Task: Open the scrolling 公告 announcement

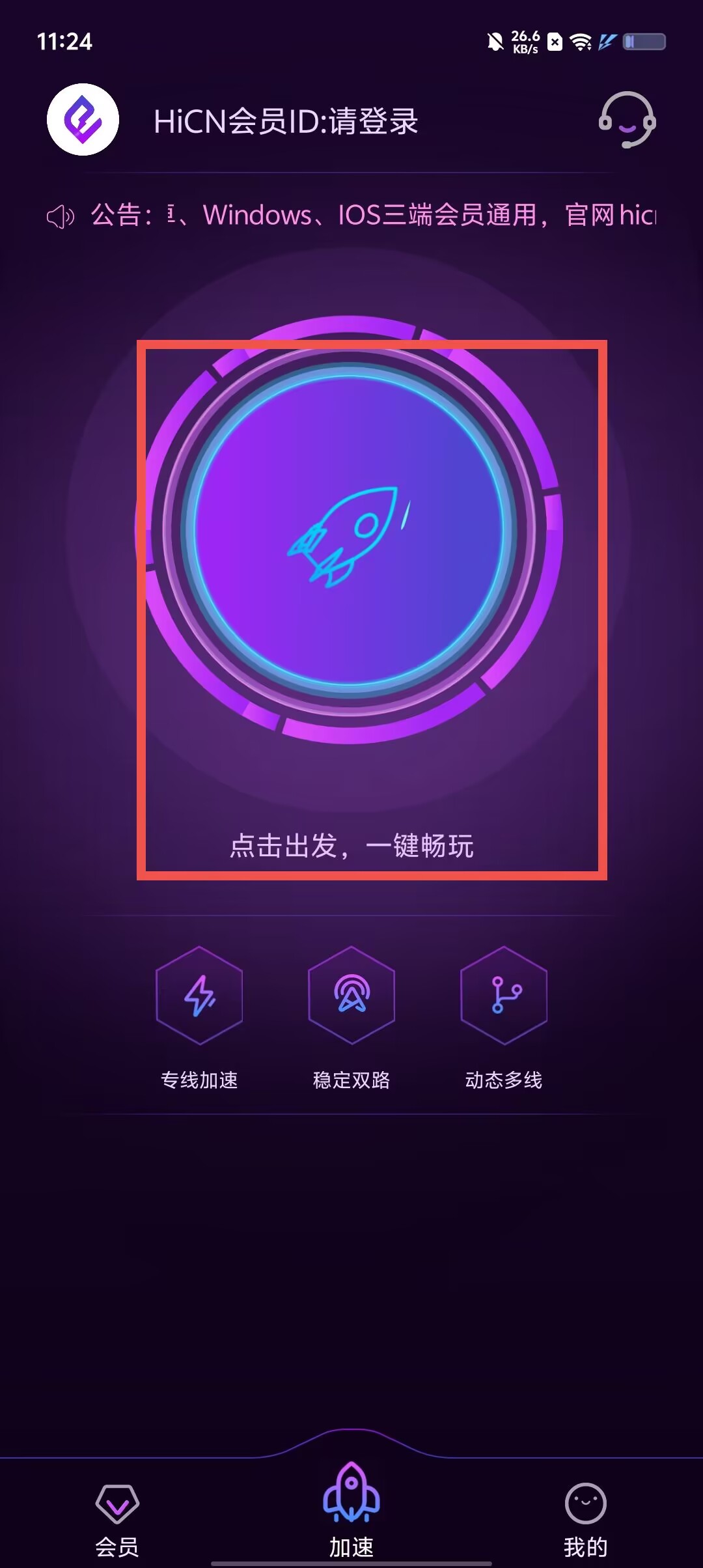Action: [351, 215]
